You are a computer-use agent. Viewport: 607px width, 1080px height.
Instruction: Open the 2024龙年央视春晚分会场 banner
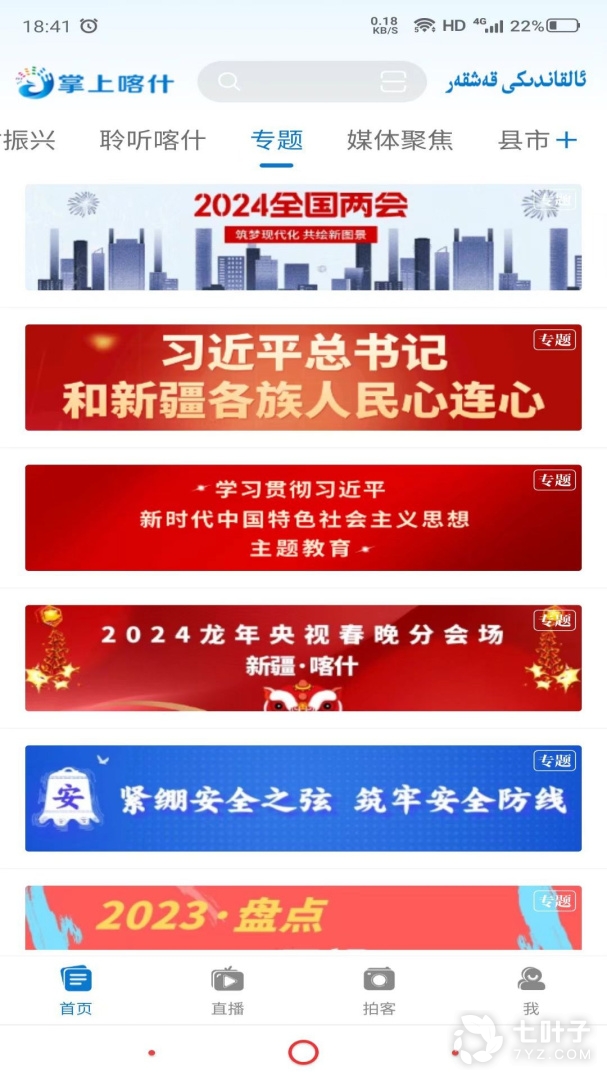[303, 657]
